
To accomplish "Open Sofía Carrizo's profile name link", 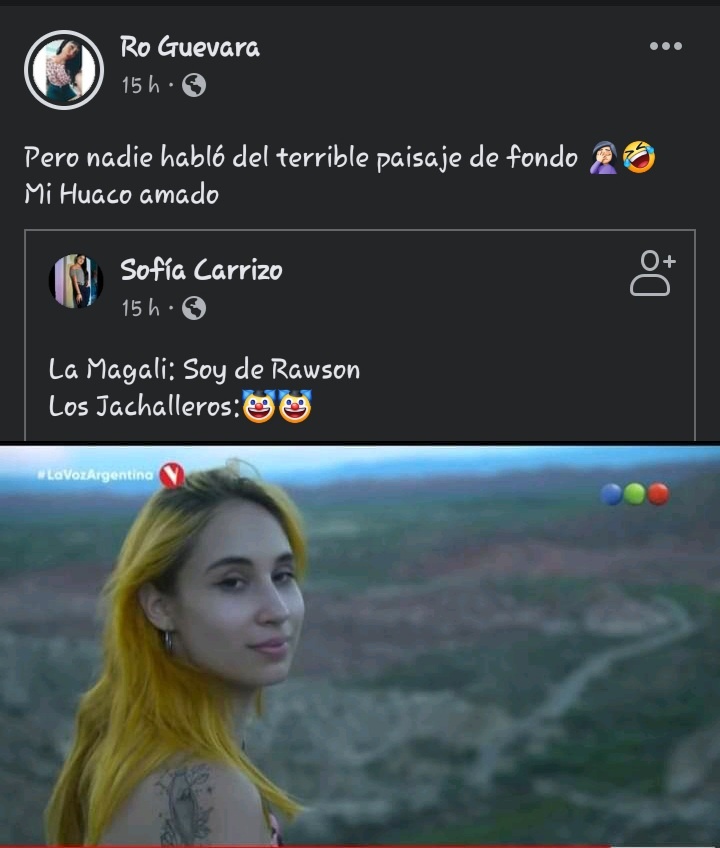I will pos(201,270).
